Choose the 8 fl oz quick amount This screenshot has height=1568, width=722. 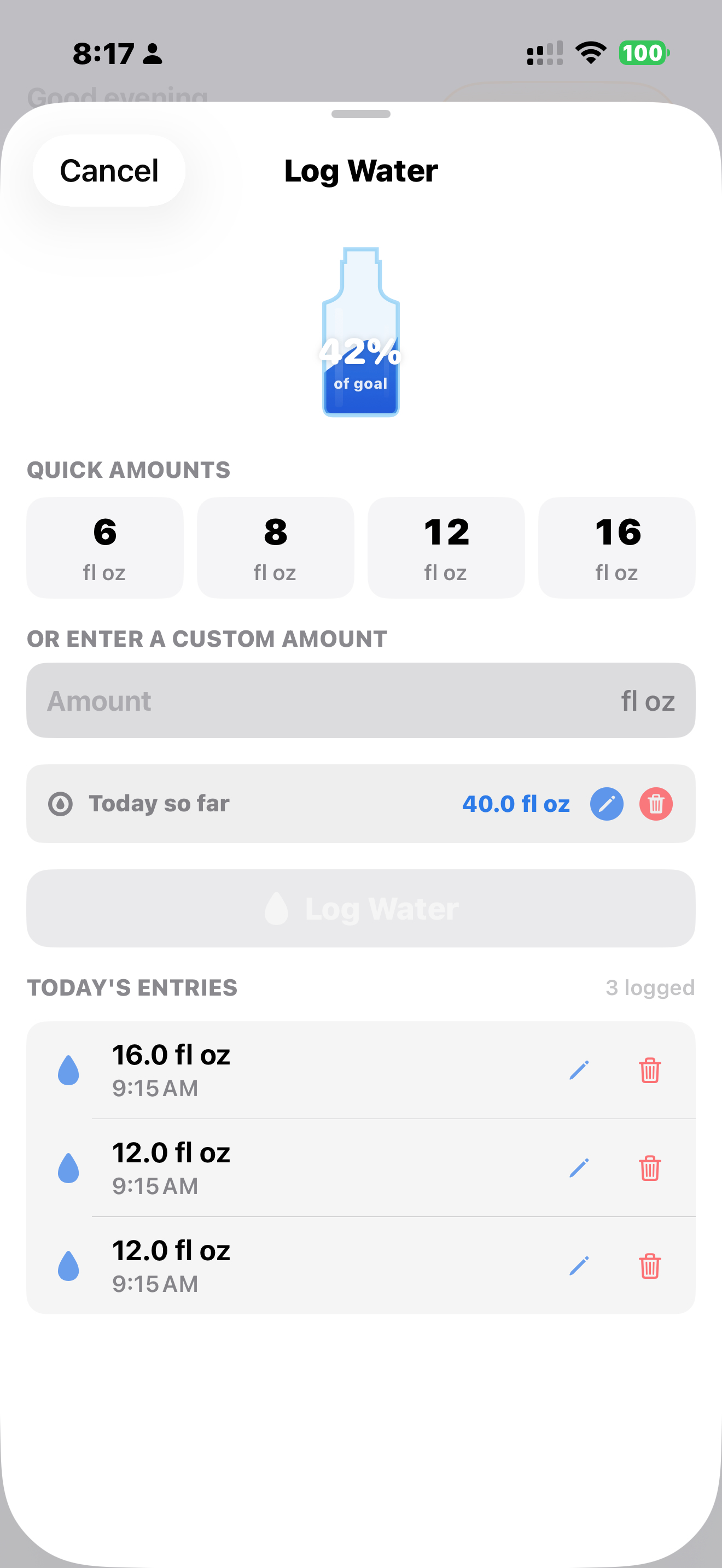[275, 547]
